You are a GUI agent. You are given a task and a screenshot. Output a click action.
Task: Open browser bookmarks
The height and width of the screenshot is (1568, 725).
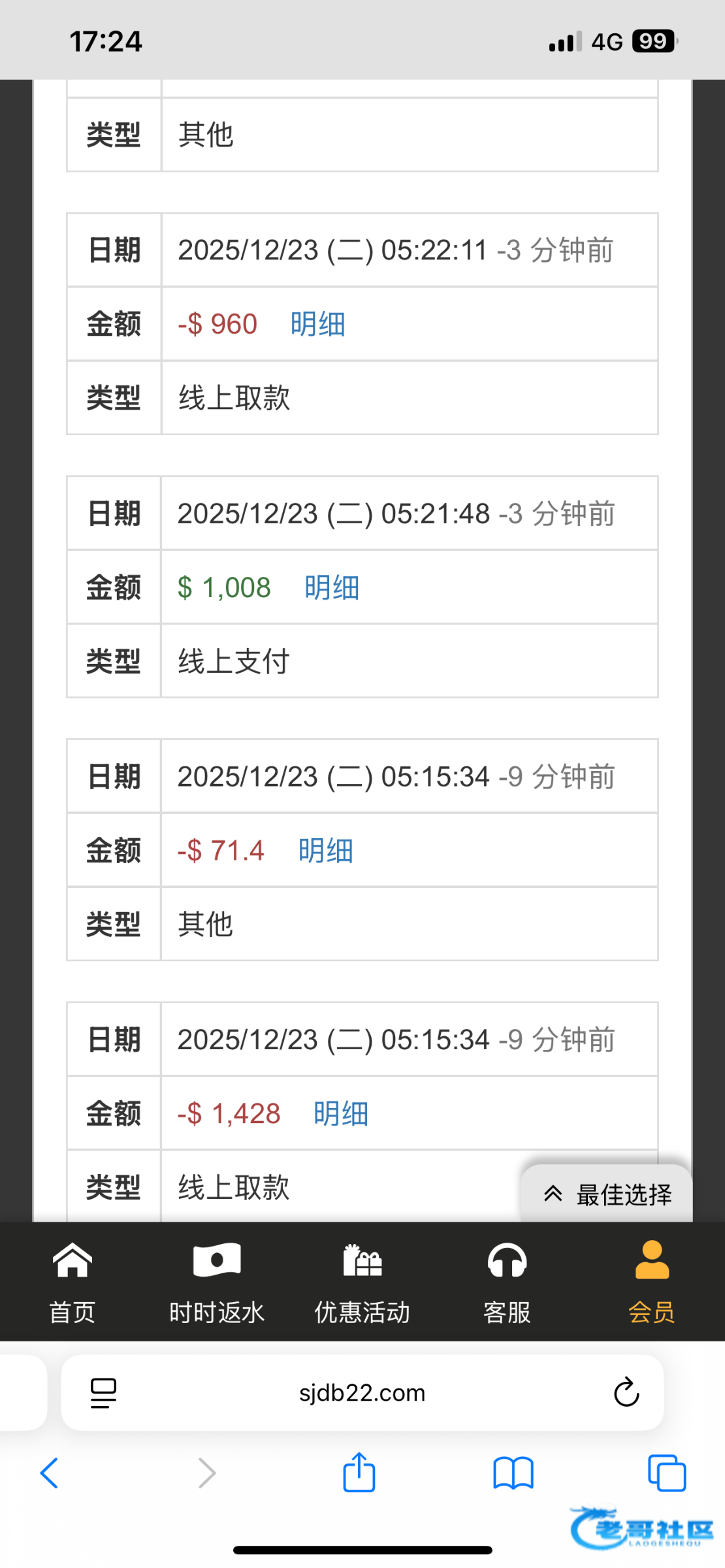(x=513, y=1473)
